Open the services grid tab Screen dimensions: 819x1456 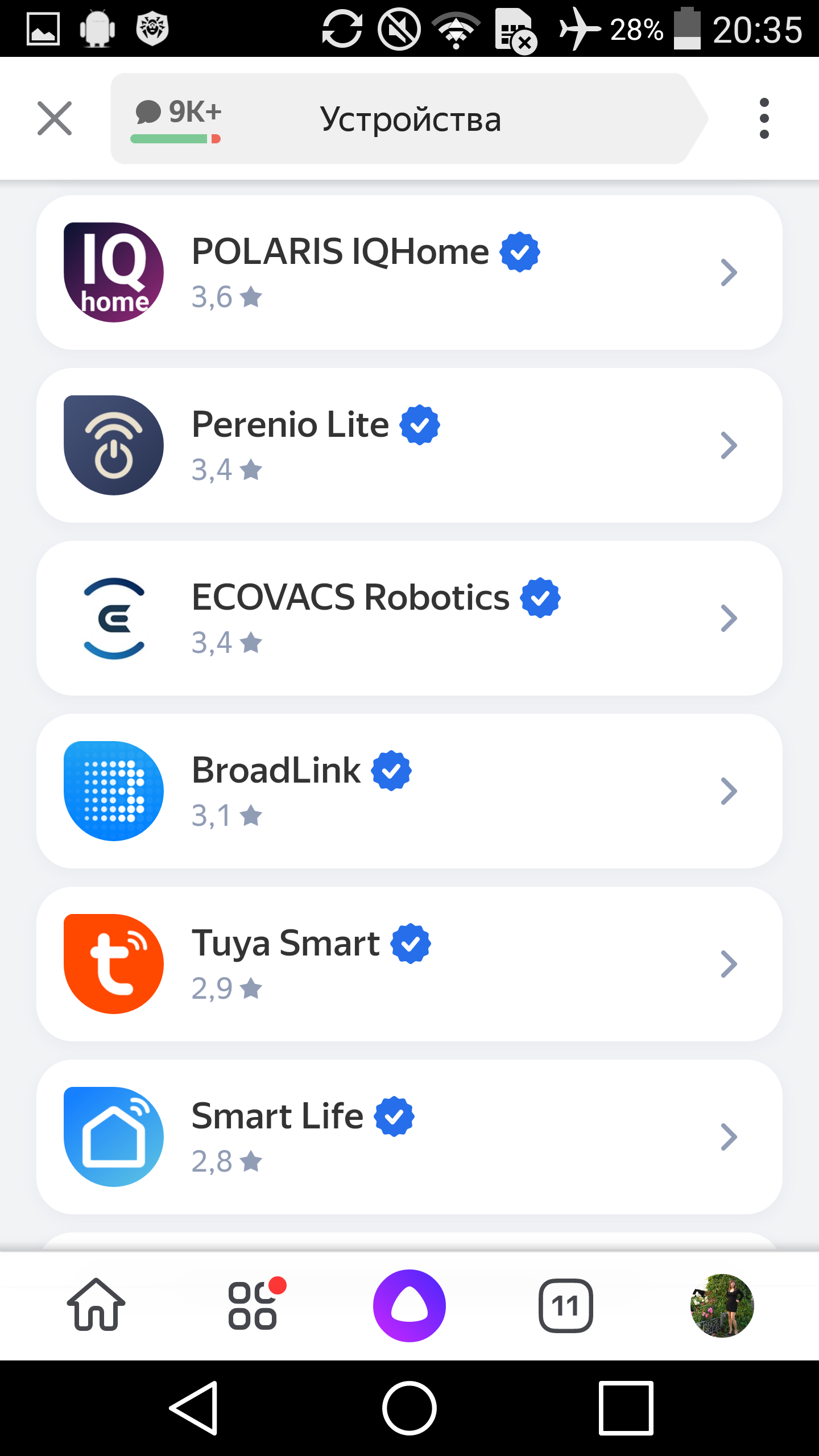tap(253, 1305)
